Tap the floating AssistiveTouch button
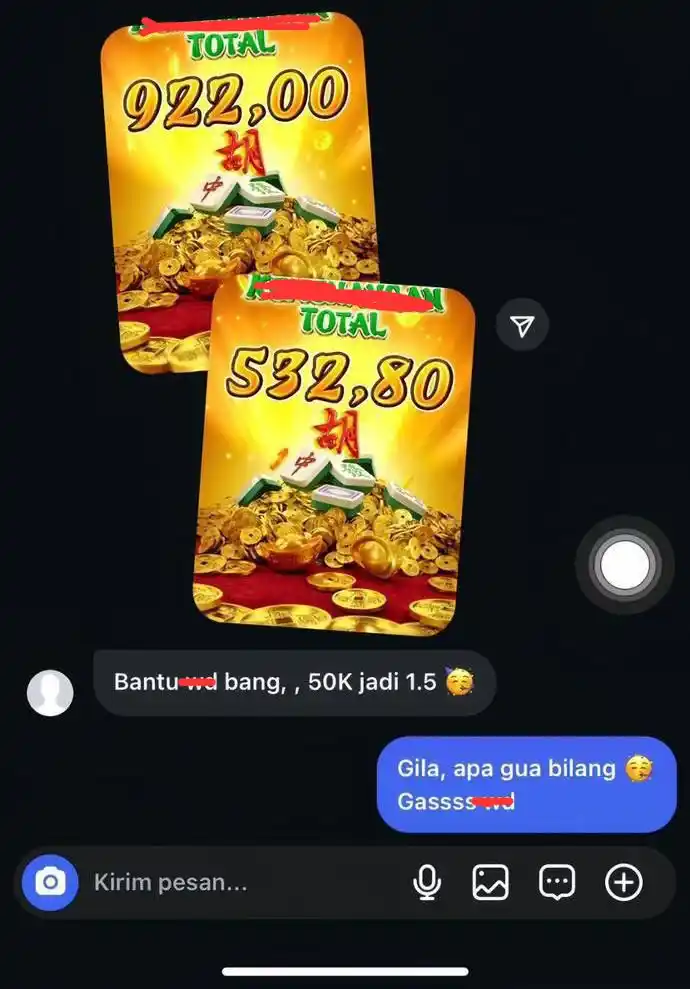690x989 pixels. coord(626,567)
